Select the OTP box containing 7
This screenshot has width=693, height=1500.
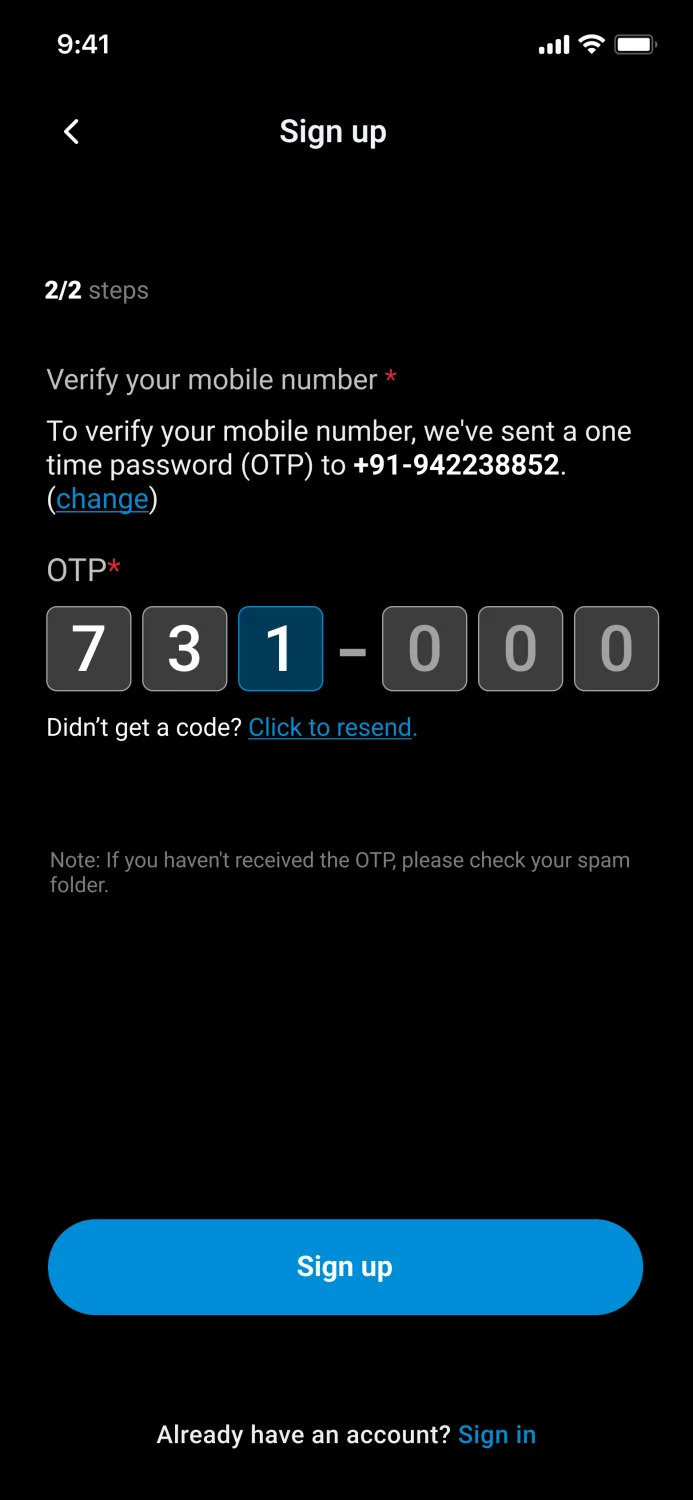point(89,649)
